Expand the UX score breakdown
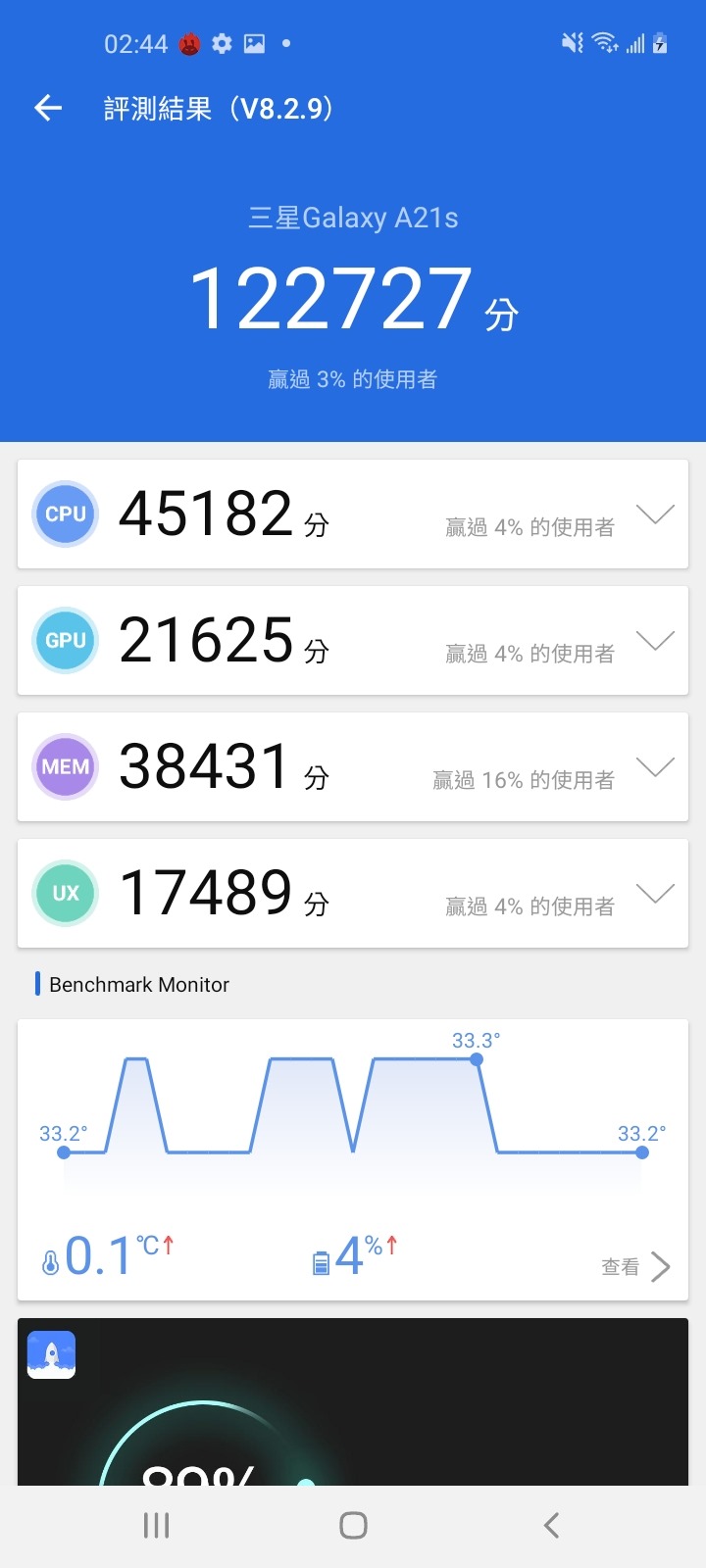Screen dimensions: 706x1568 [655, 894]
